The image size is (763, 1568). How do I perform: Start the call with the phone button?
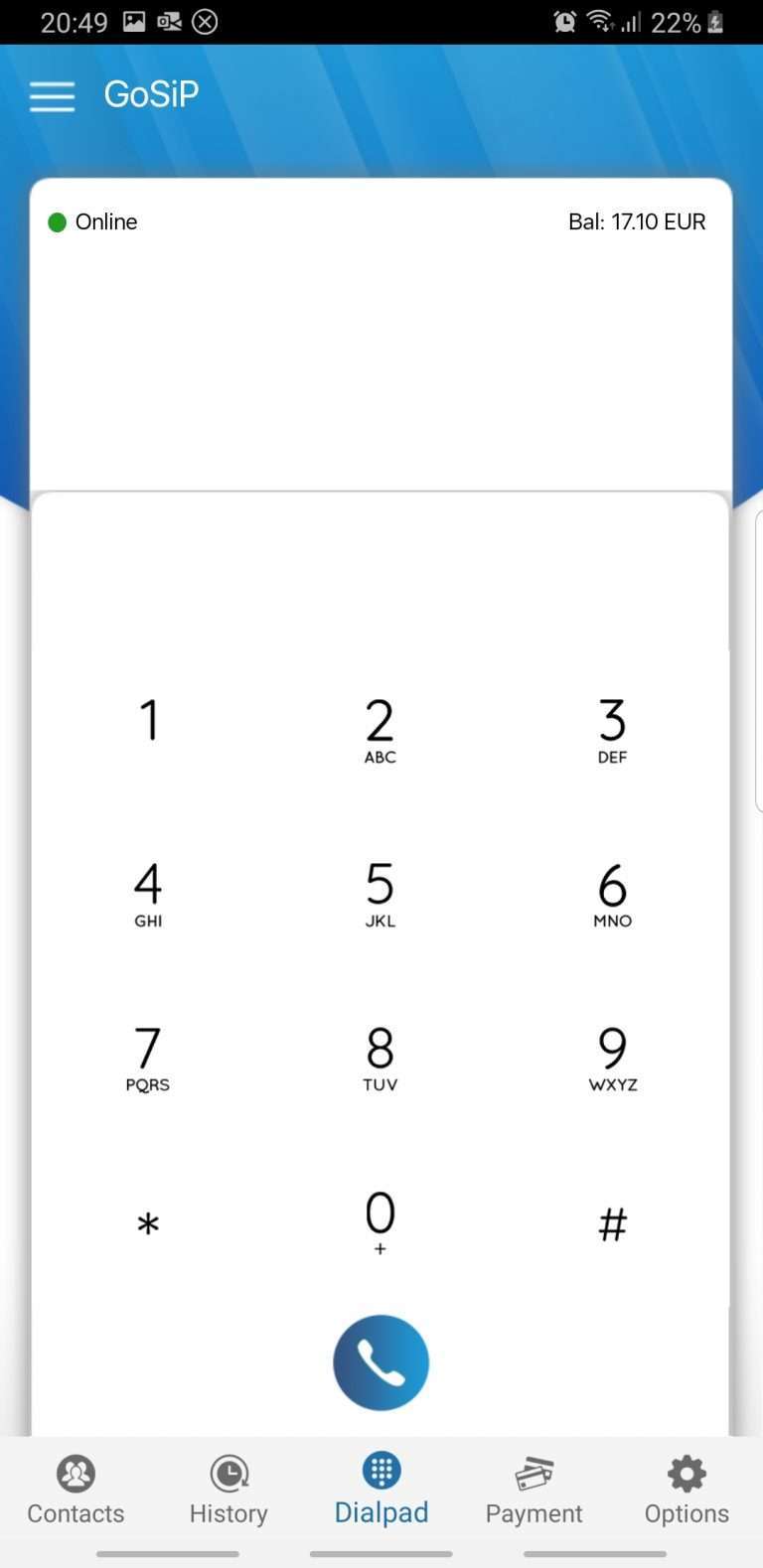pos(381,1362)
